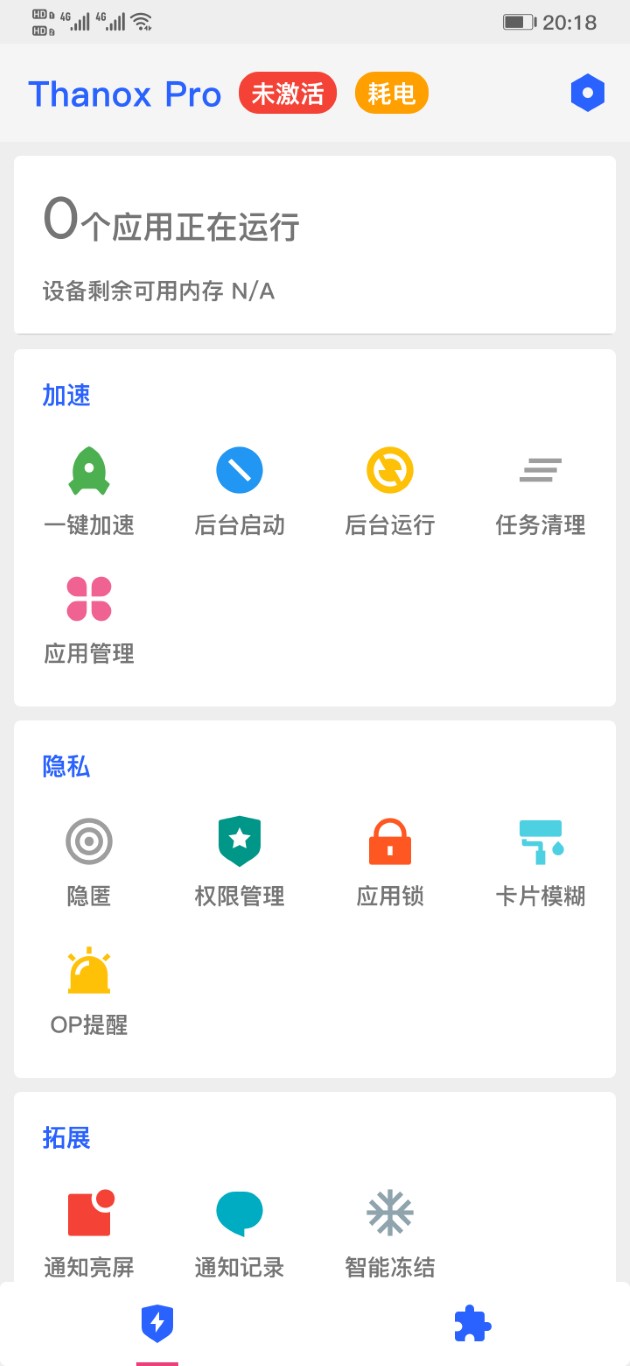Image resolution: width=630 pixels, height=1366 pixels.
Task: Open 权限管理
Action: click(x=240, y=862)
